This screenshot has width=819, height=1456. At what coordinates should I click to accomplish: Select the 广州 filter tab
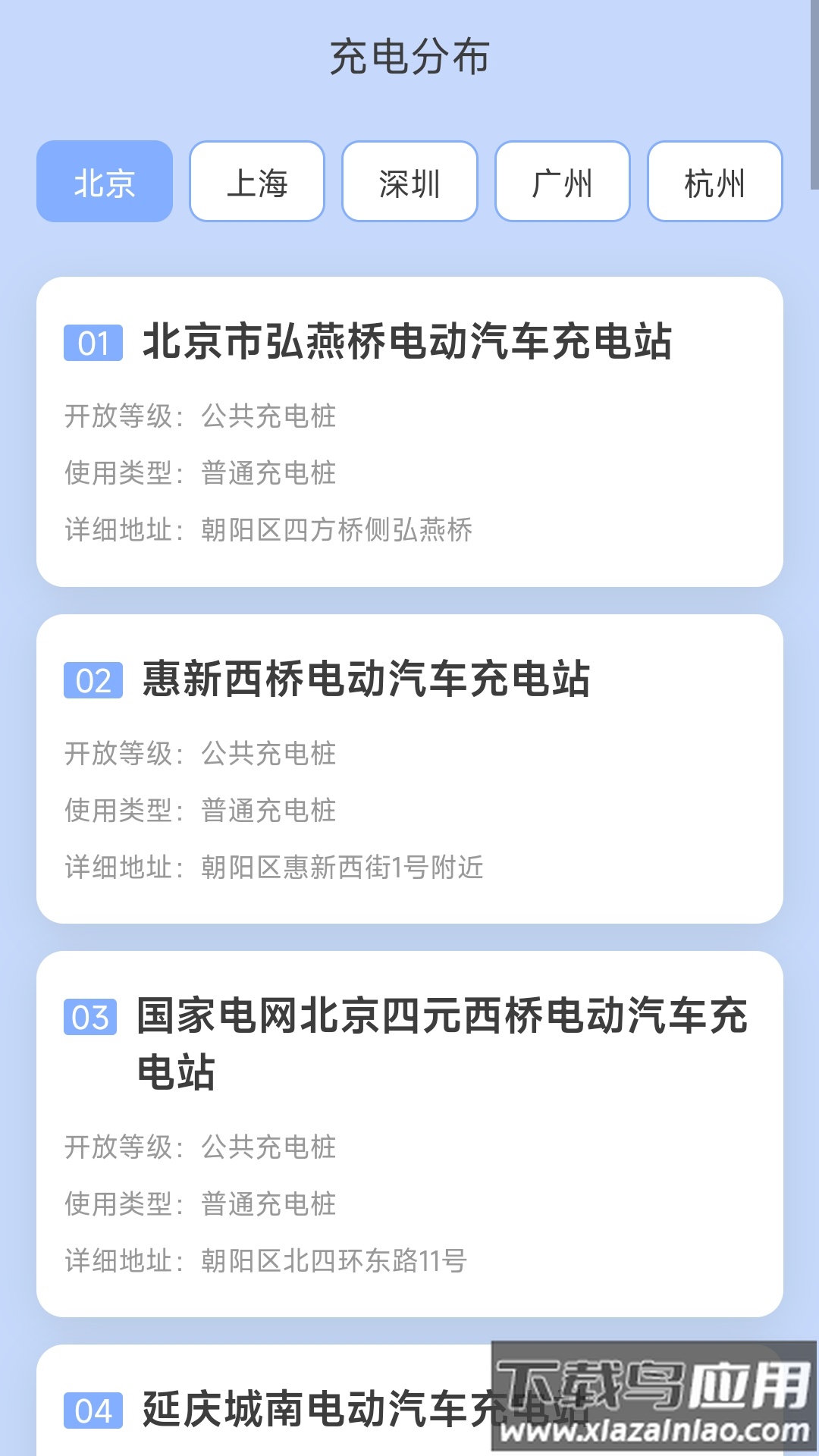(x=561, y=181)
